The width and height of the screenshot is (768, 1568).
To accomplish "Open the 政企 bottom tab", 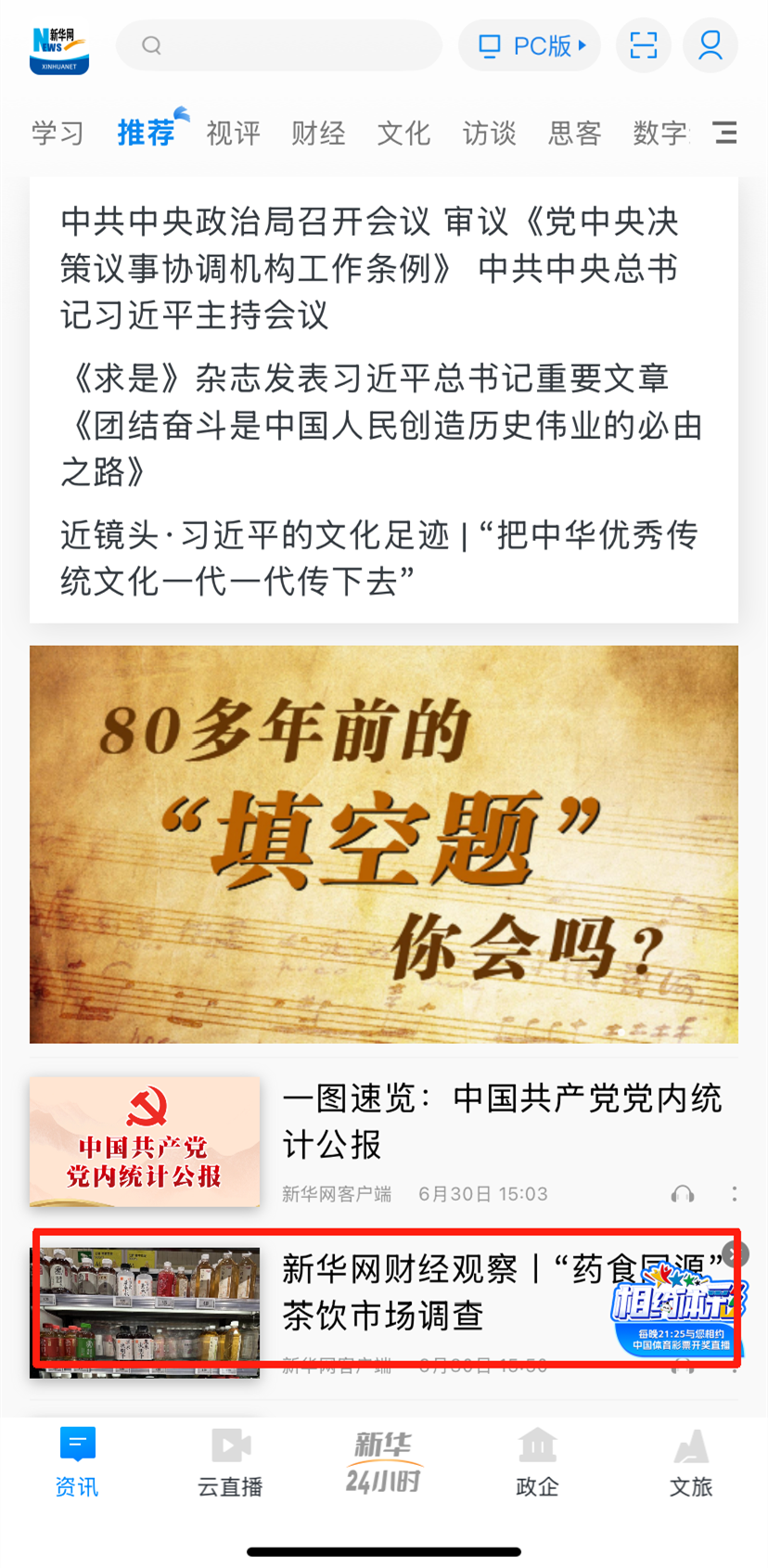I will pos(537,1463).
